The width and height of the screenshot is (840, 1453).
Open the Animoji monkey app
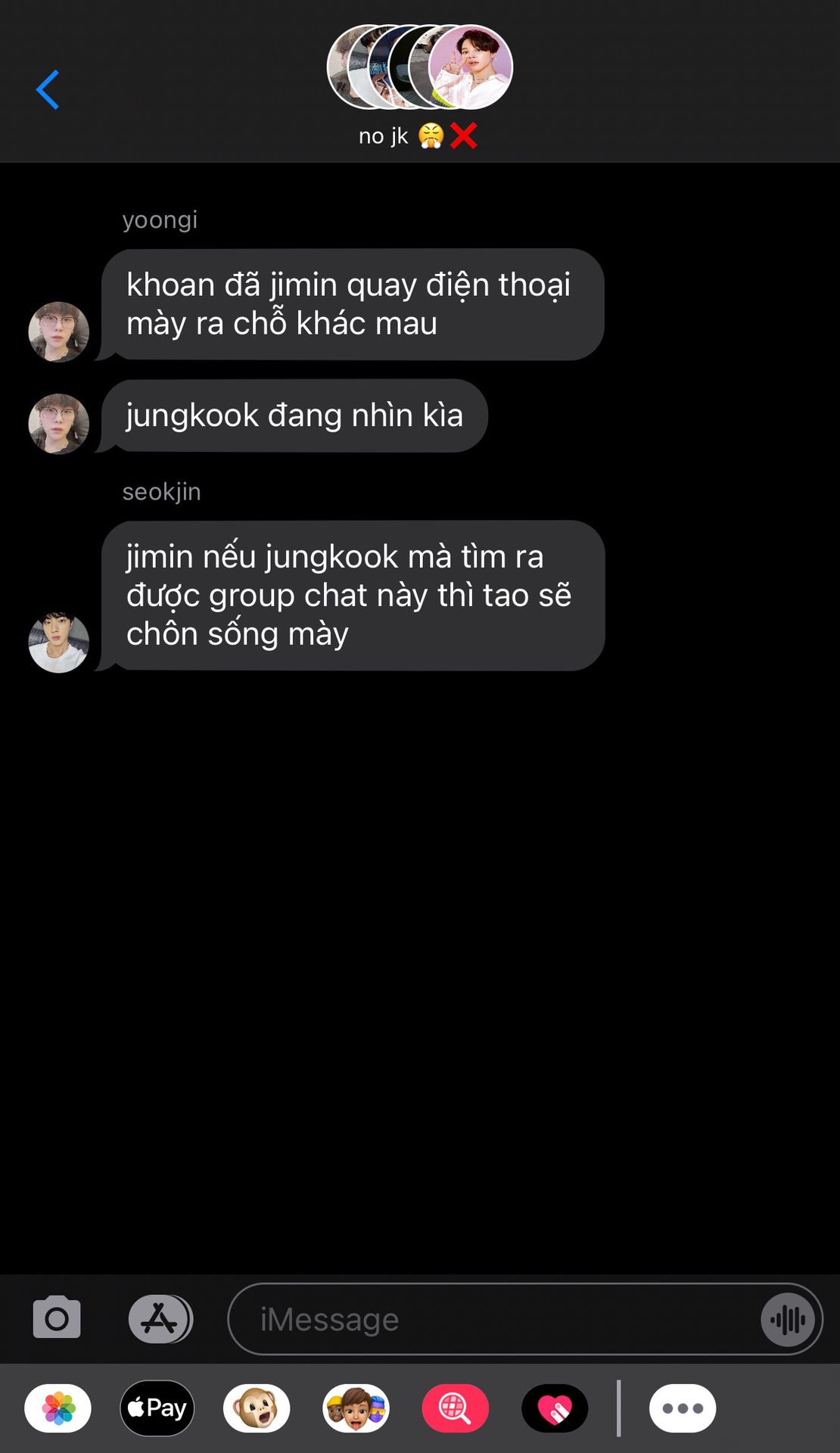pos(257,1408)
